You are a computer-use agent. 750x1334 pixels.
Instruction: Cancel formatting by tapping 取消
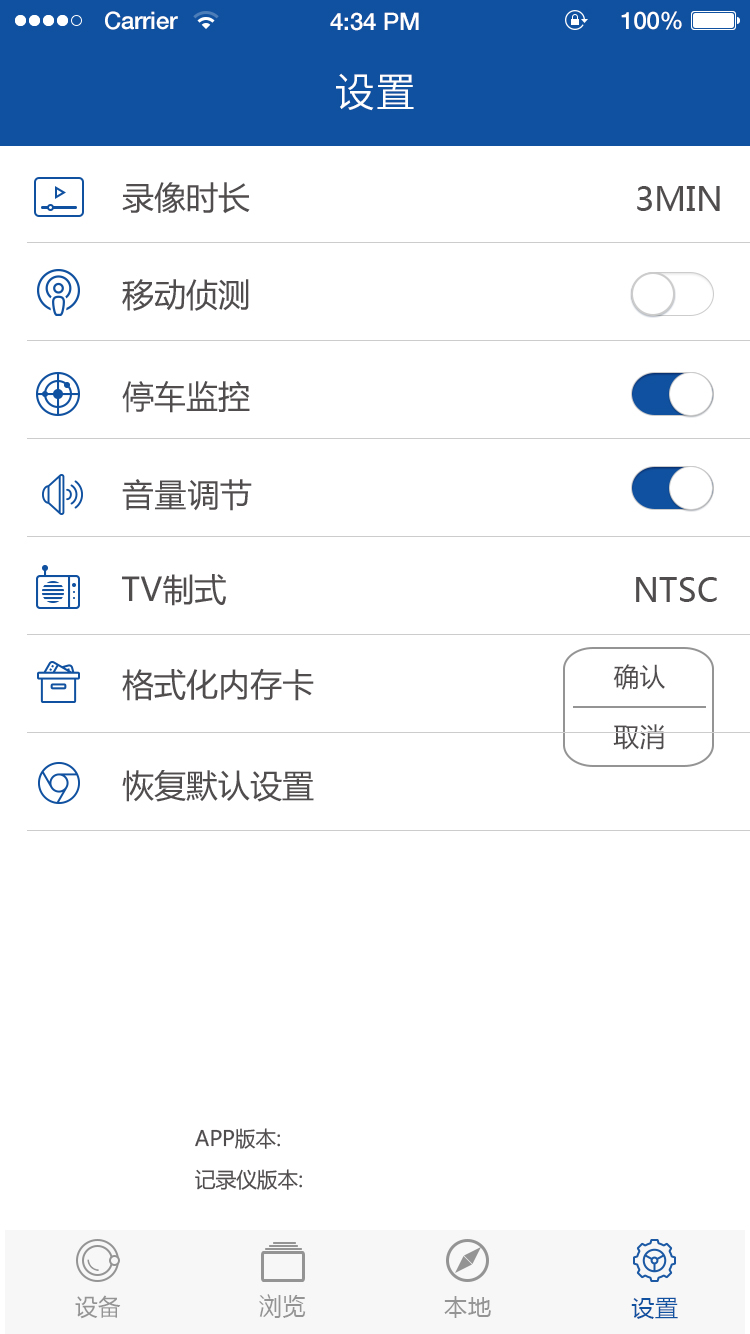click(638, 737)
